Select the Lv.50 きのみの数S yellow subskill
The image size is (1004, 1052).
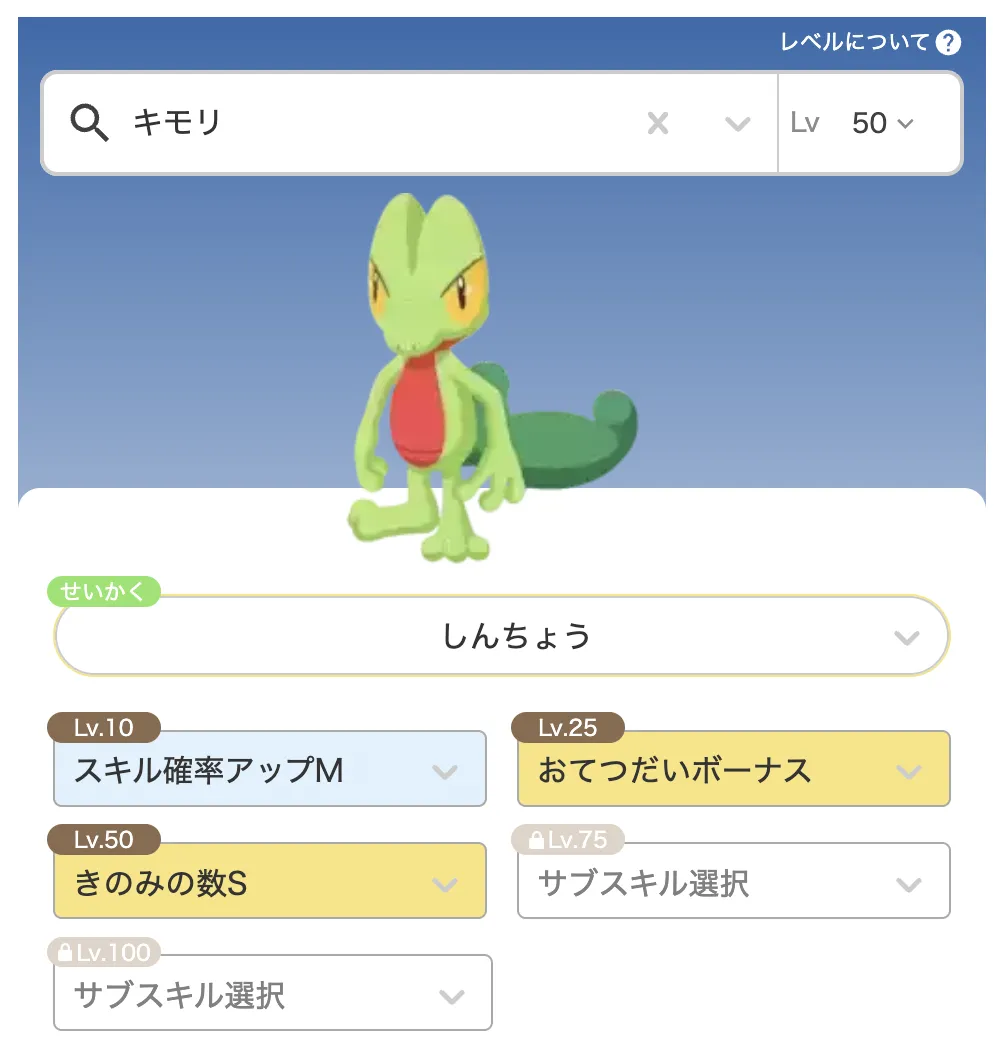pyautogui.click(x=230, y=881)
